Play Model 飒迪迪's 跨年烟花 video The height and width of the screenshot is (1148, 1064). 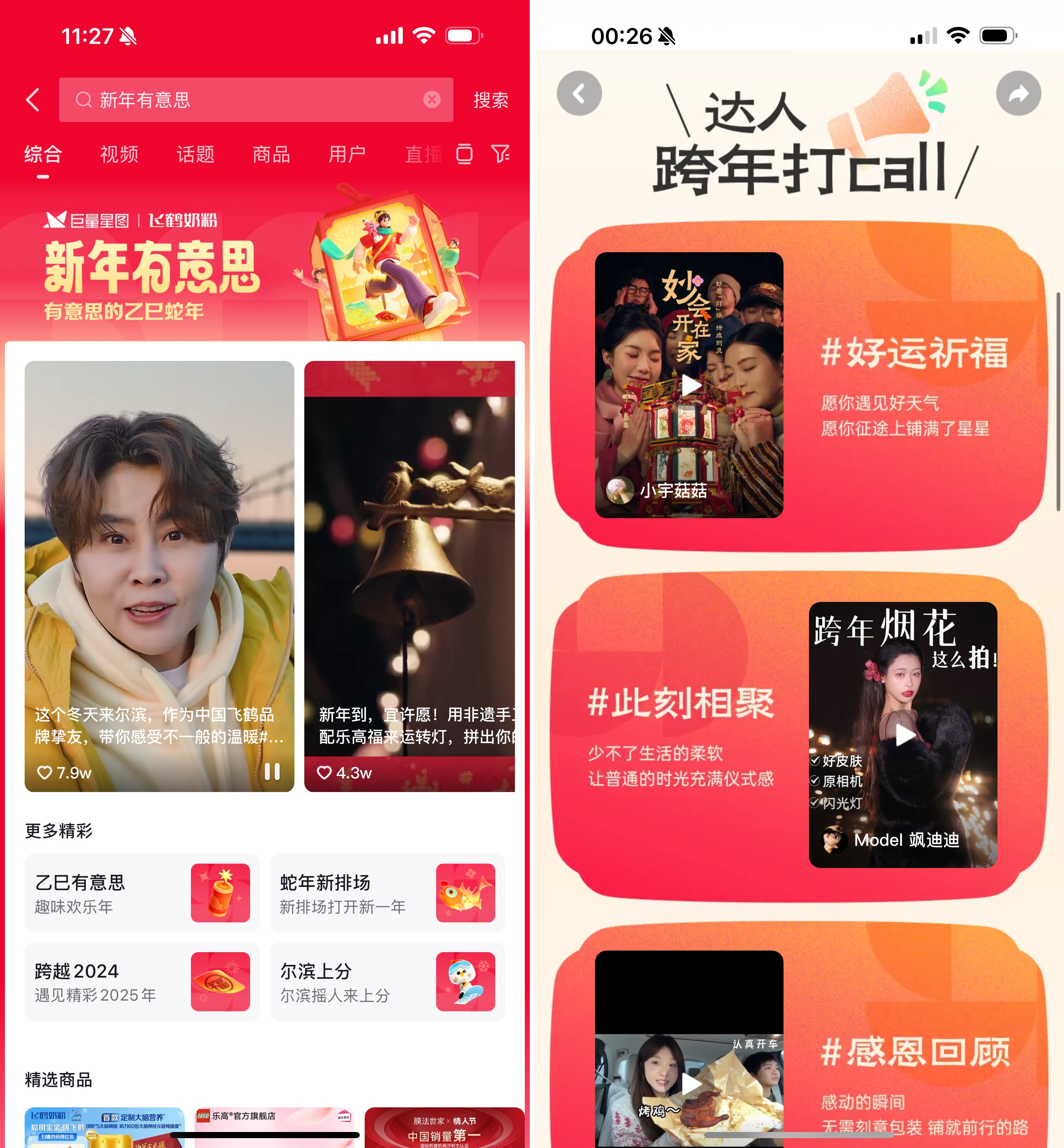point(904,735)
